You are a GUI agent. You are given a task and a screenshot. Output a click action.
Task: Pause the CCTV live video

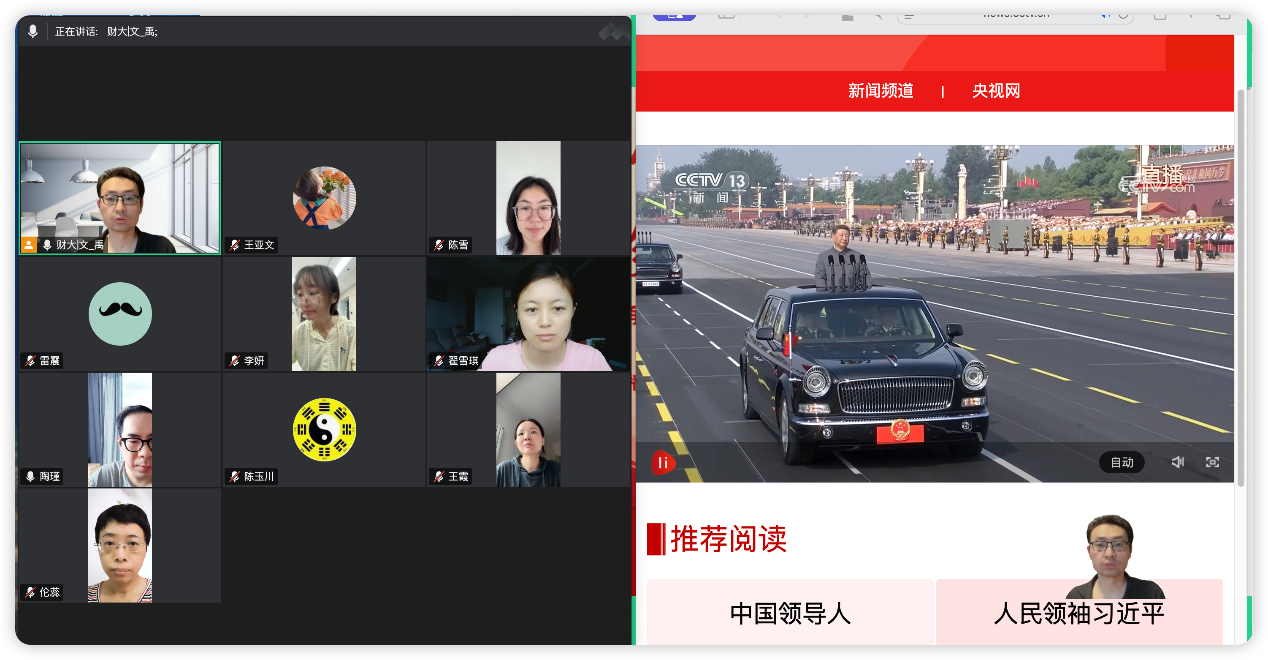click(662, 463)
